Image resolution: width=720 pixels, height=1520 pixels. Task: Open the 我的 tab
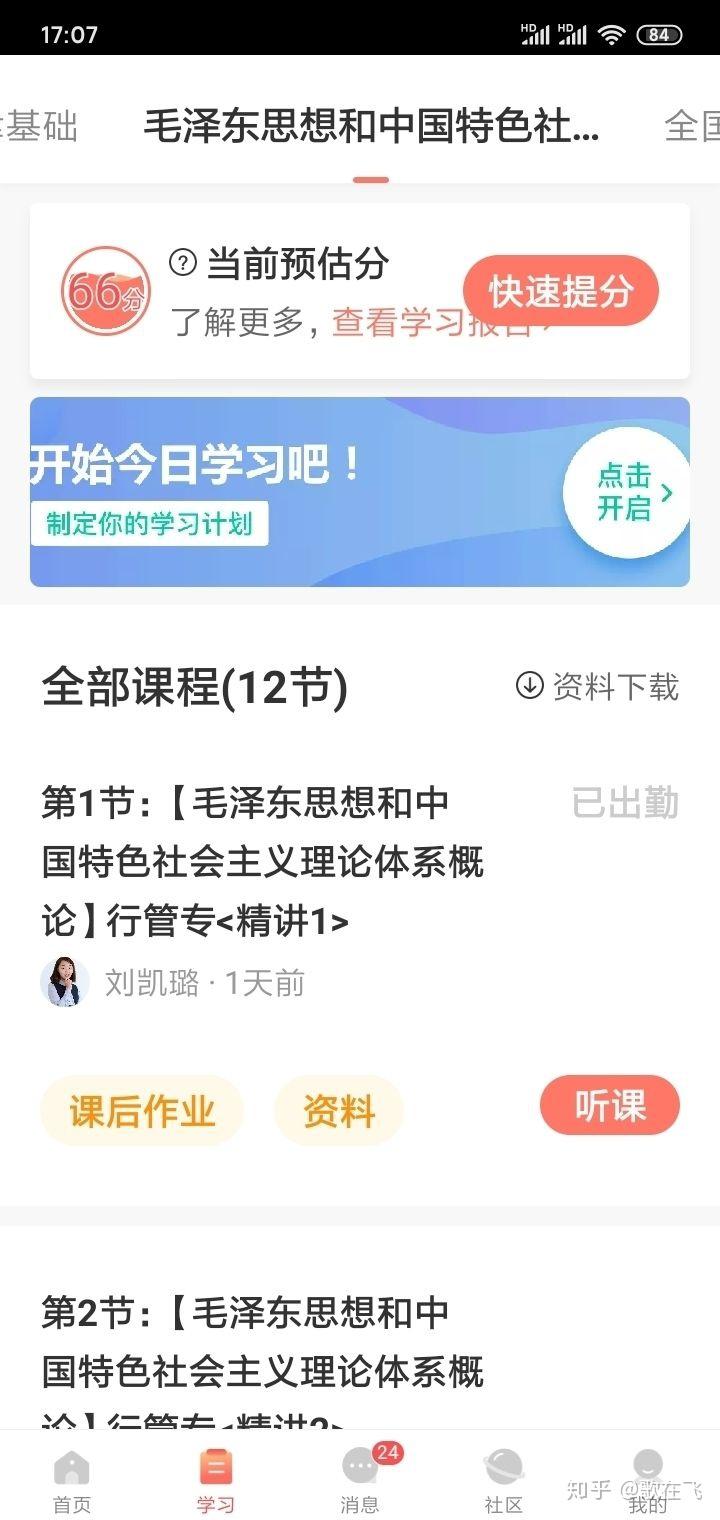[648, 1480]
